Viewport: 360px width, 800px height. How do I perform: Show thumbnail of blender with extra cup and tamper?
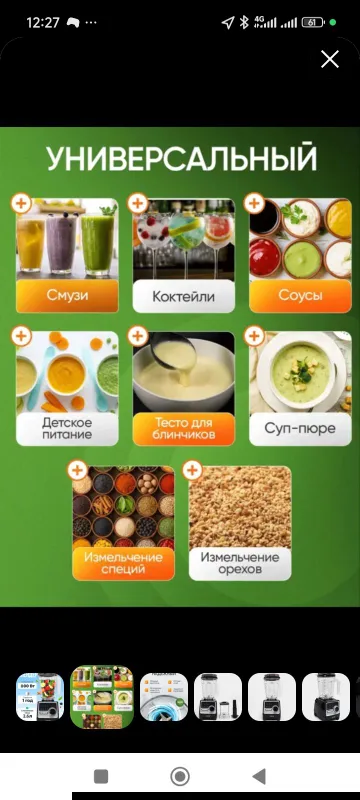(x=218, y=696)
